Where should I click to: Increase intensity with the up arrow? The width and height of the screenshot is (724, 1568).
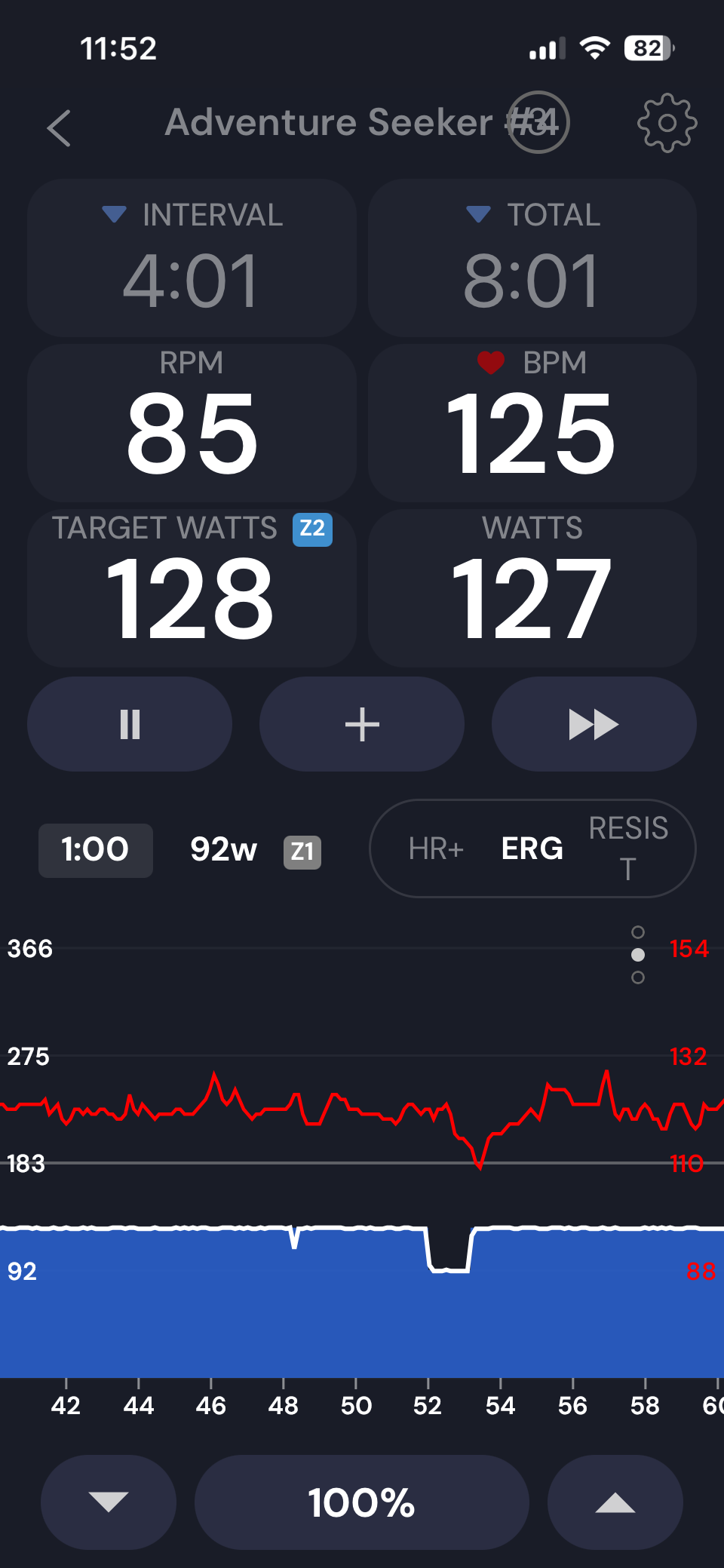pyautogui.click(x=615, y=1502)
